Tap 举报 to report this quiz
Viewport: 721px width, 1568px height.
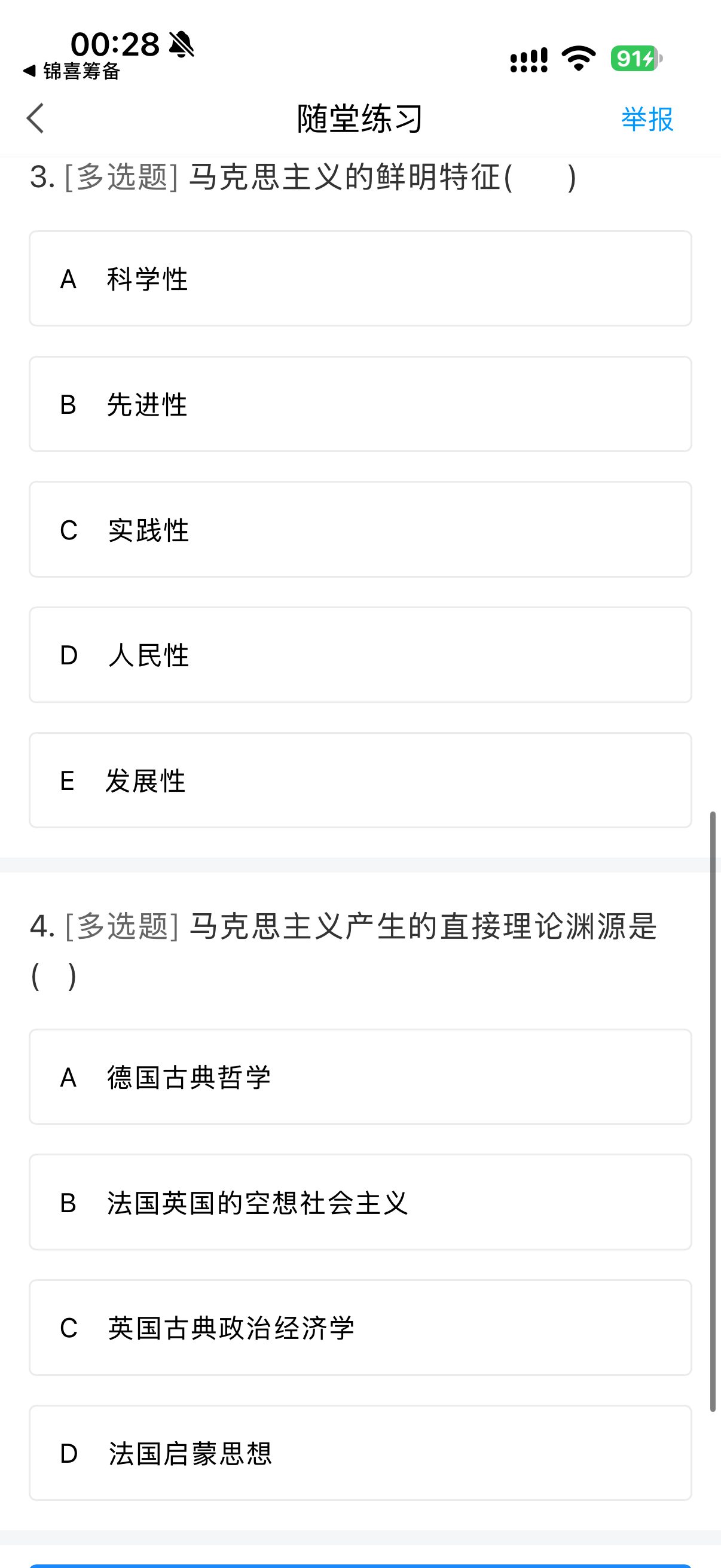click(x=647, y=118)
